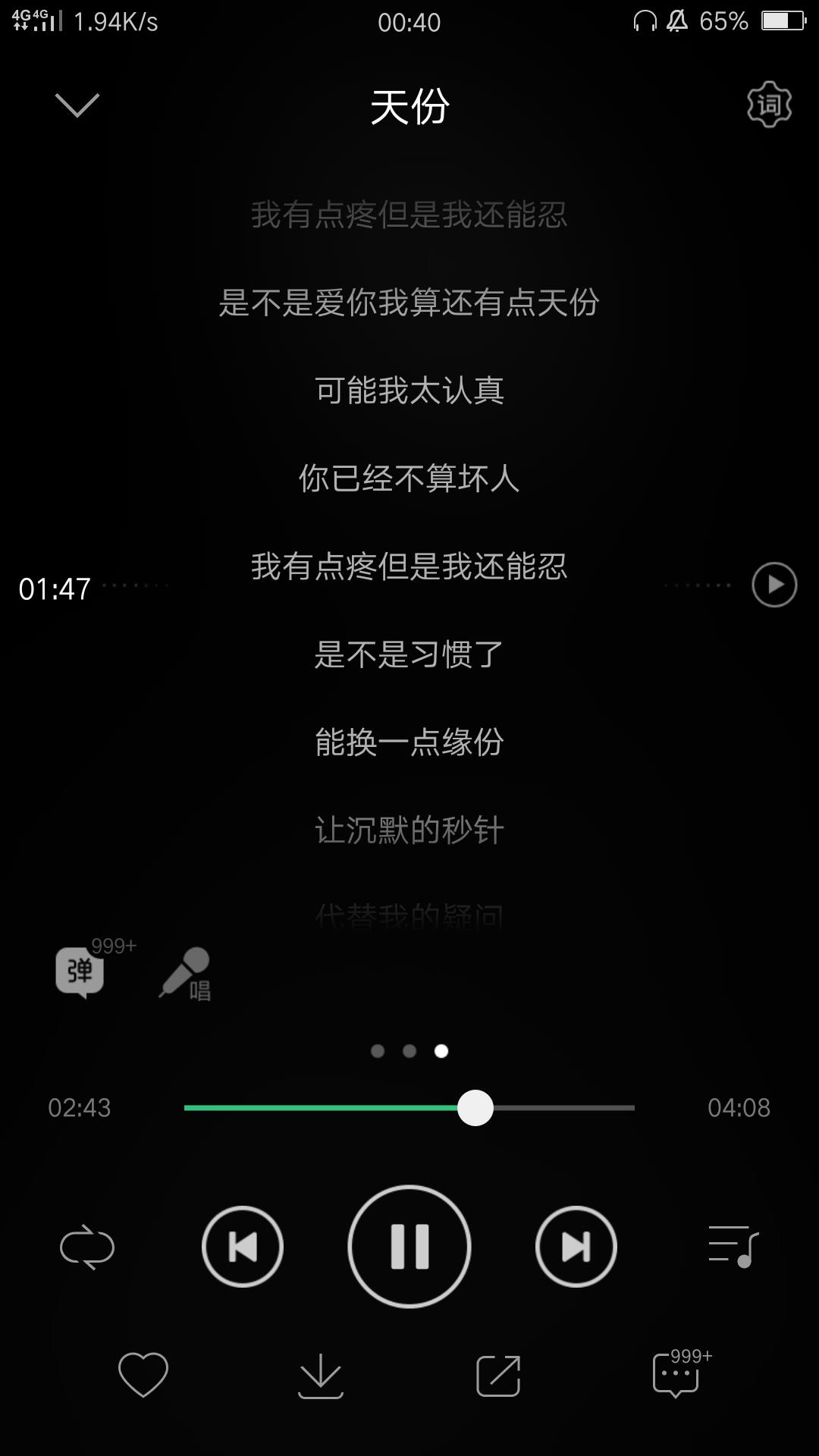
Task: Open the lyrics settings icon
Action: coord(769,105)
